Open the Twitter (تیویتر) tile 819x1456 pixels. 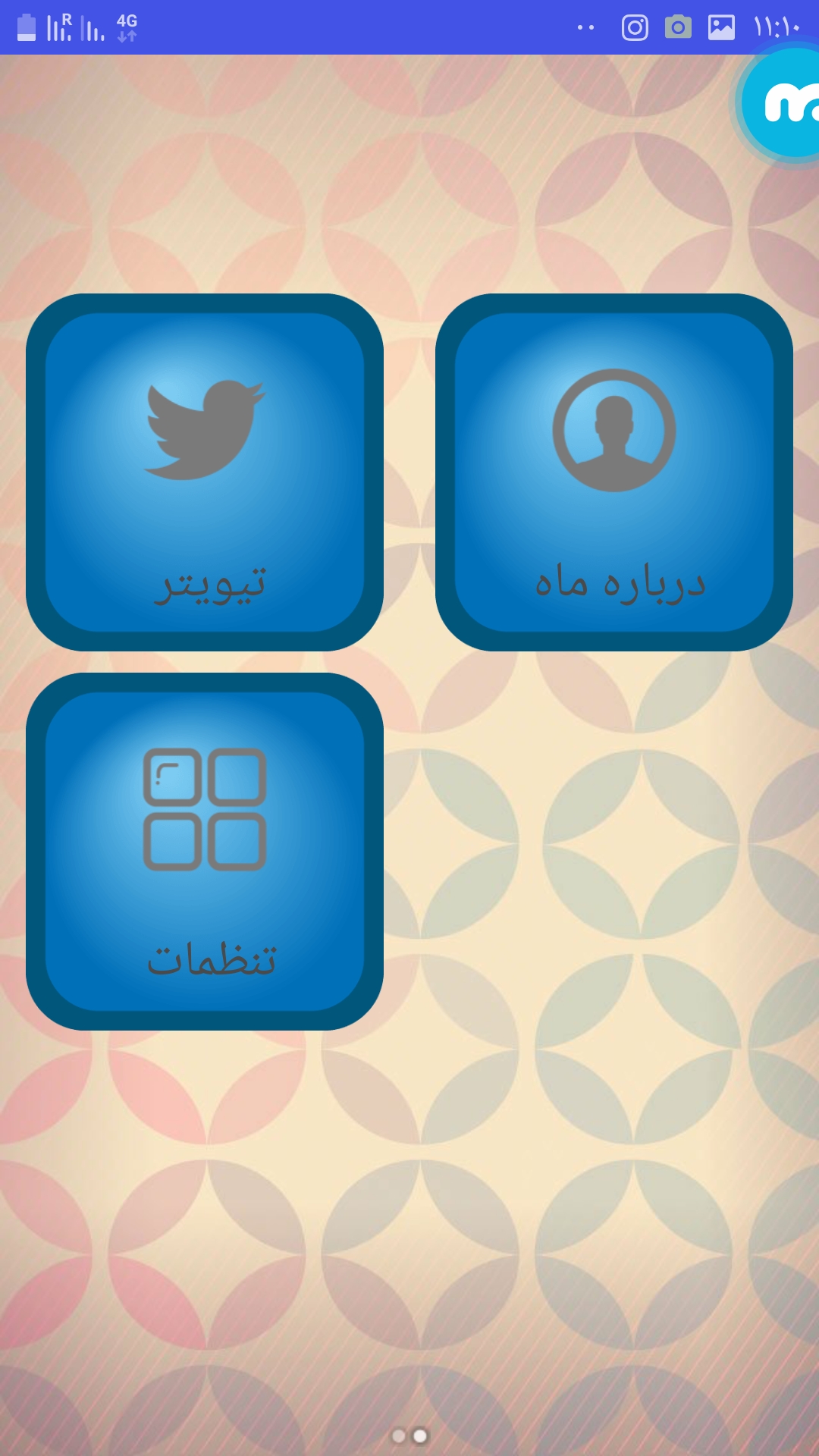pos(205,472)
